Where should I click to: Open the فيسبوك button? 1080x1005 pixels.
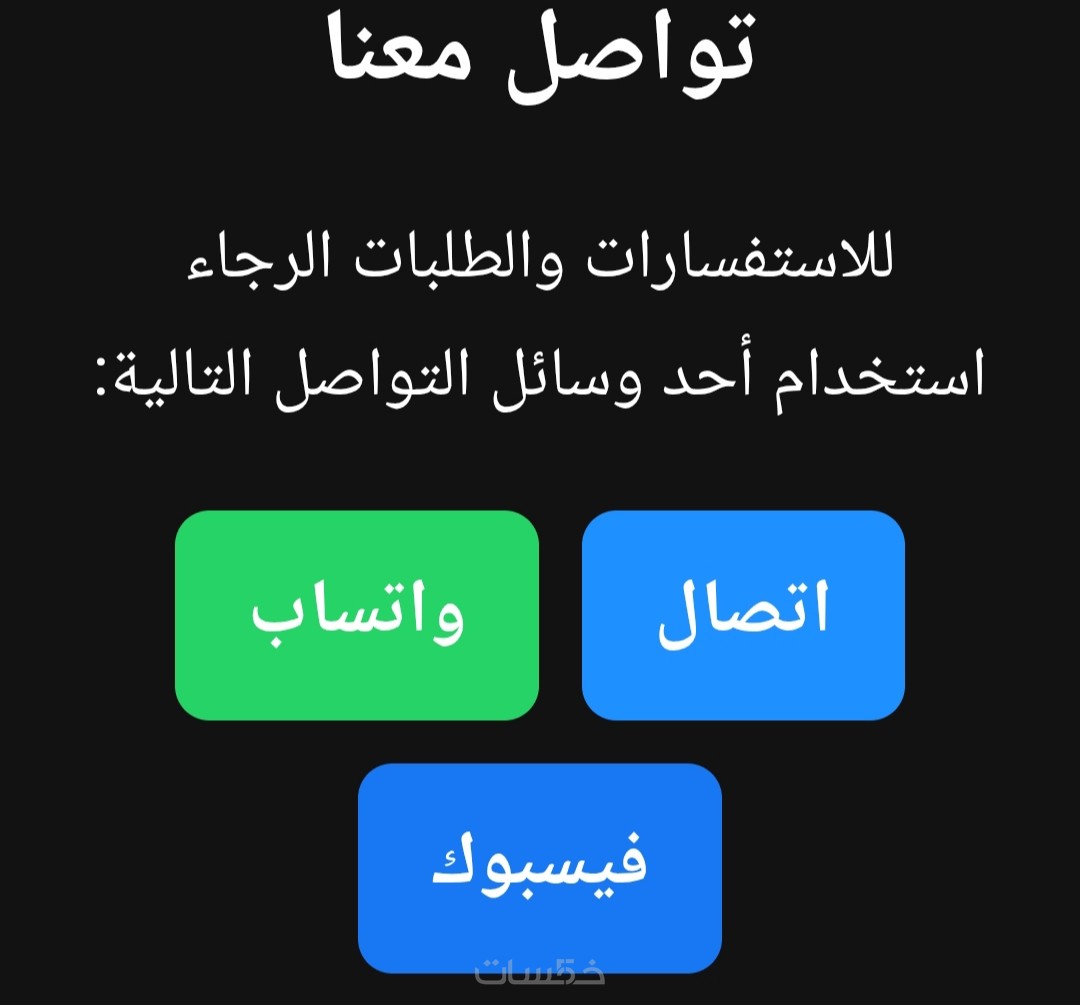coord(540,867)
